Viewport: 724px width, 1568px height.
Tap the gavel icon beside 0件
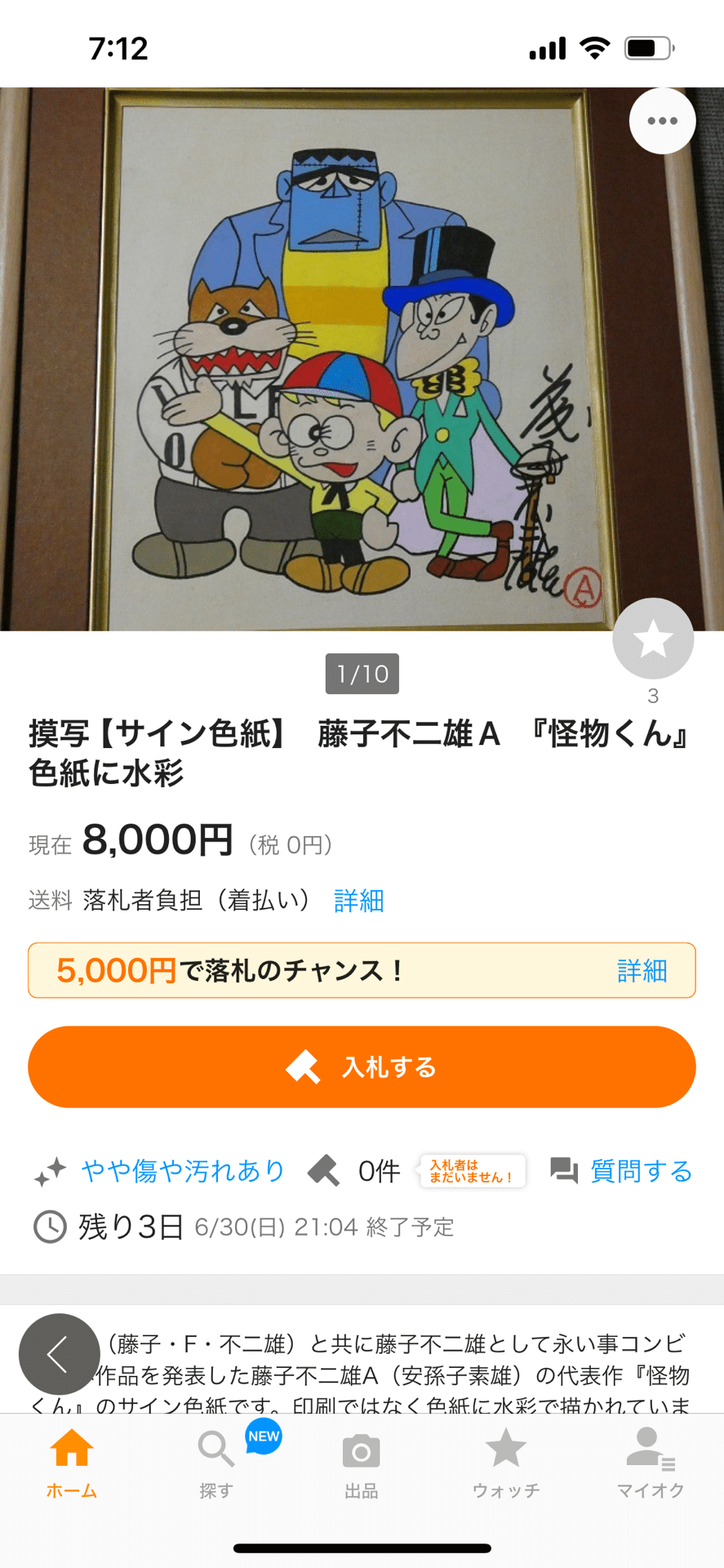coord(326,1171)
